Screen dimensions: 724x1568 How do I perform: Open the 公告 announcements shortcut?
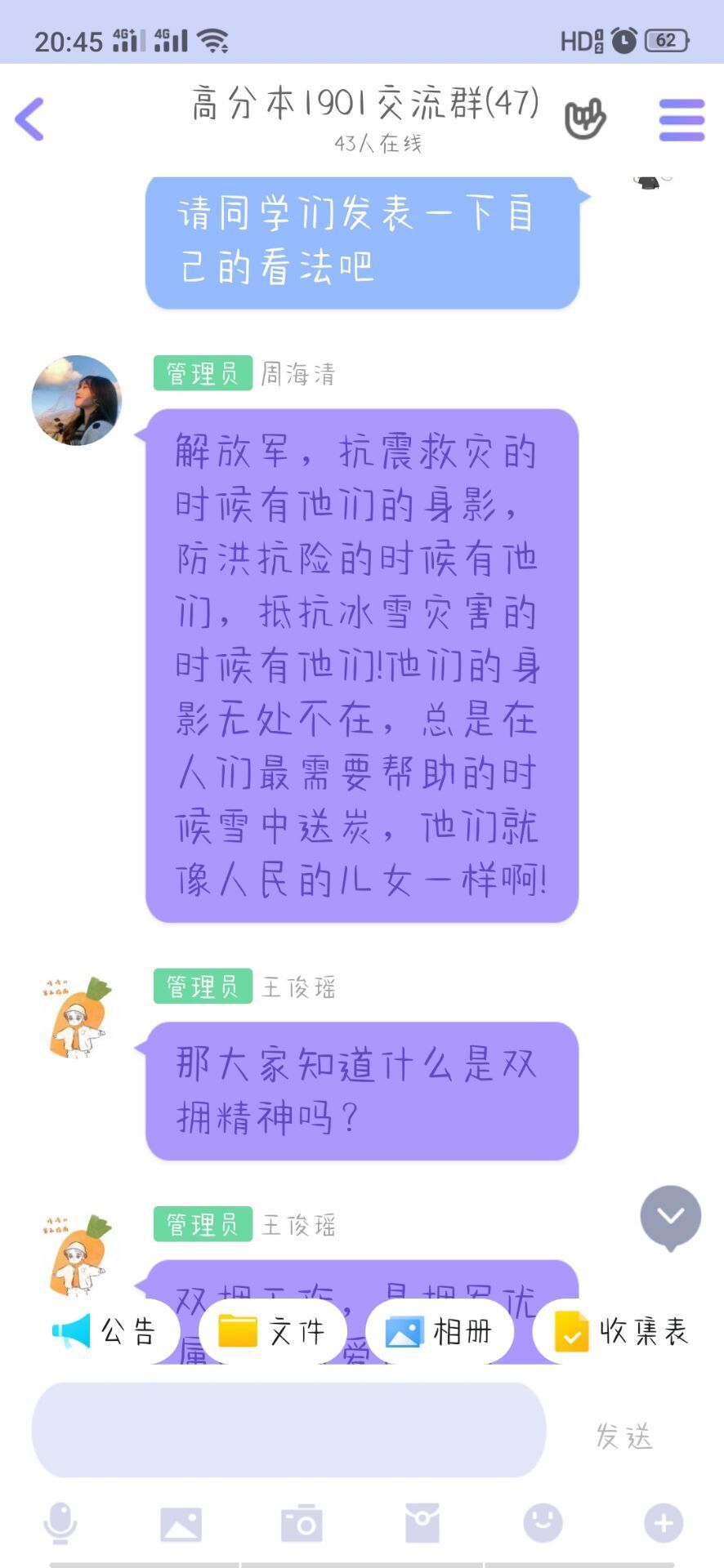(106, 1332)
